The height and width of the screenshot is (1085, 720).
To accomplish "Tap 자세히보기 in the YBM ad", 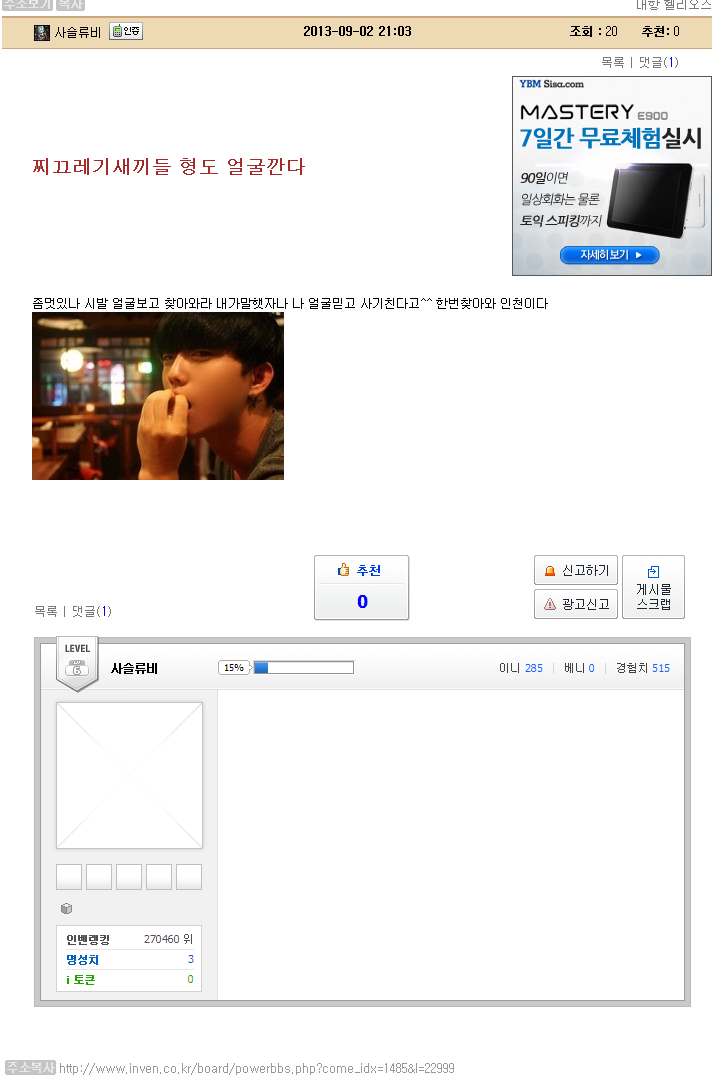I will click(x=610, y=255).
